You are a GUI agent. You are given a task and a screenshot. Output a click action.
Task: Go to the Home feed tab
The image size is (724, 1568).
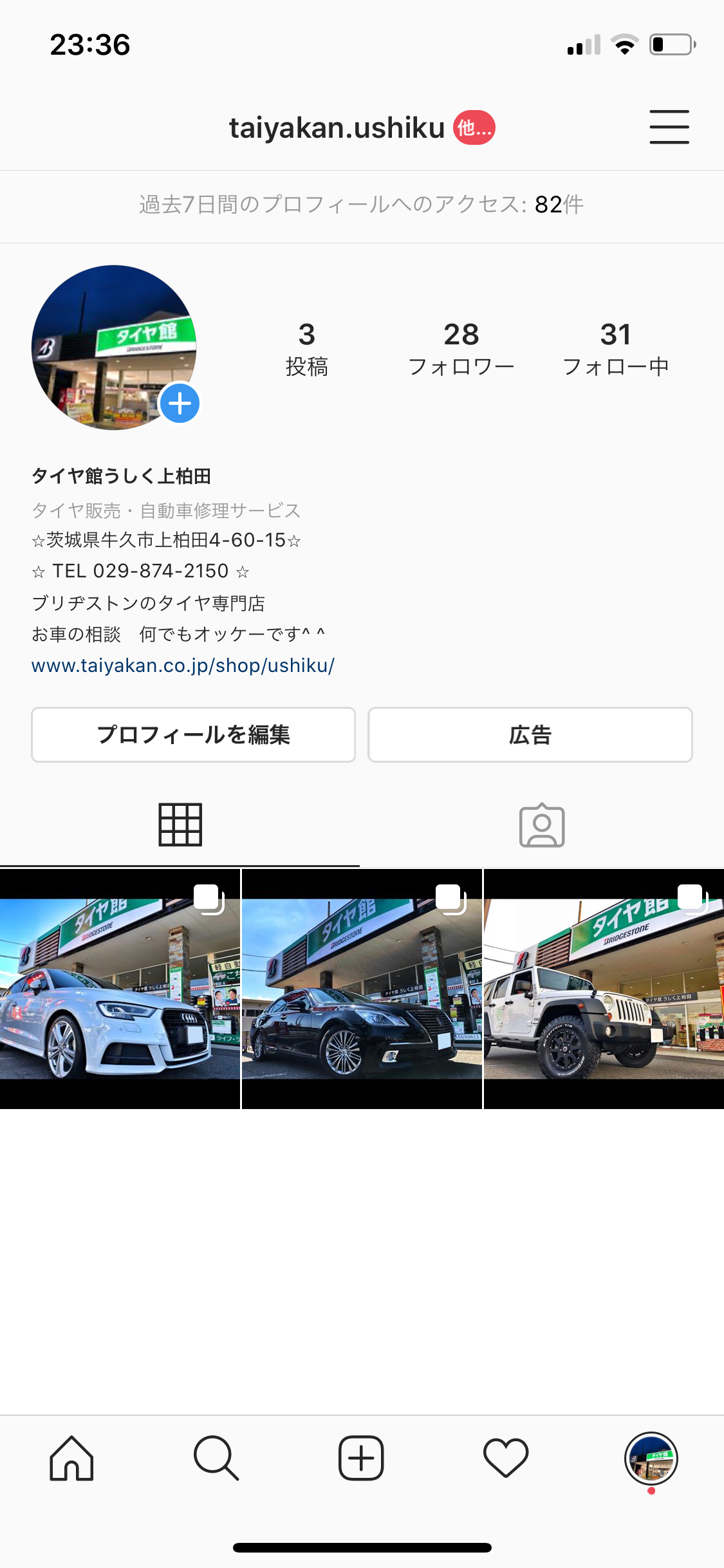coord(71,1459)
